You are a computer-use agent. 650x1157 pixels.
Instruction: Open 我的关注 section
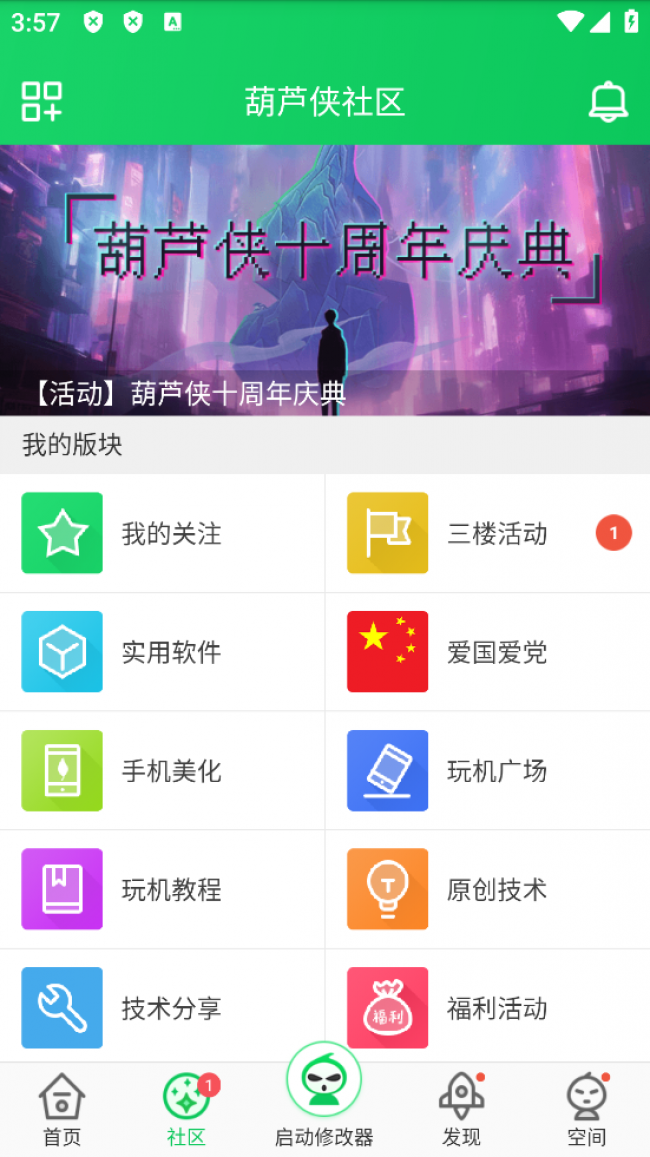click(162, 533)
